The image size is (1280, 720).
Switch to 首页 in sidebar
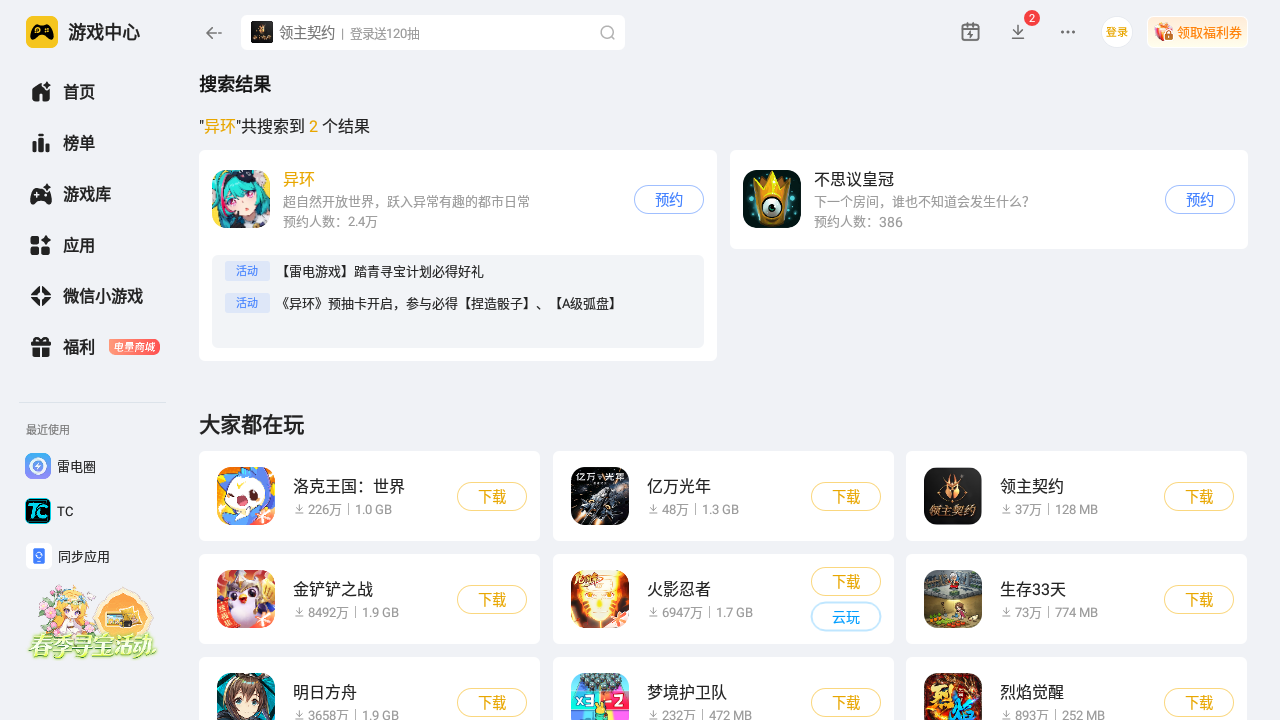[78, 92]
